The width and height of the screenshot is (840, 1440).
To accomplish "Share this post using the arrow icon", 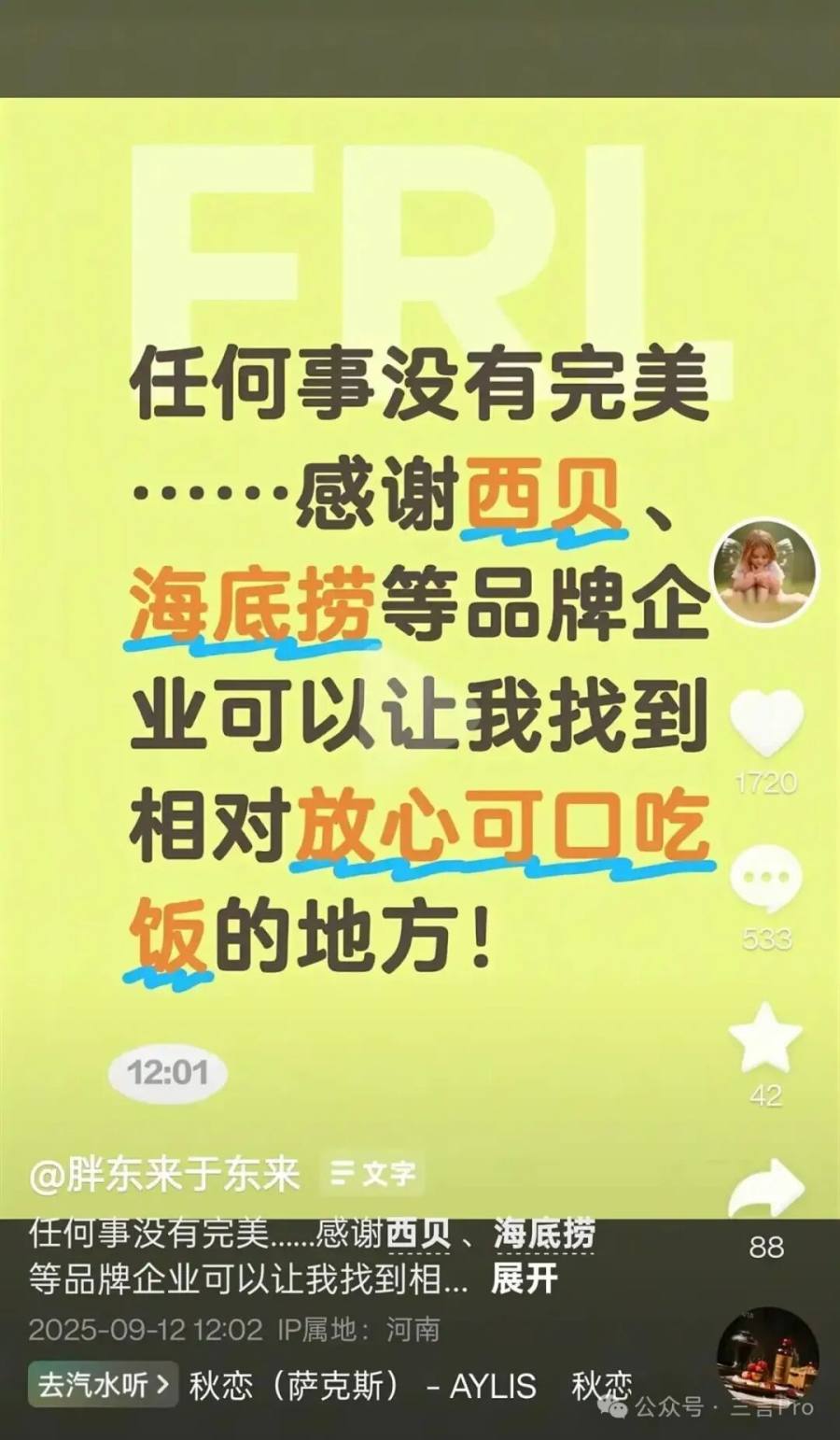I will [765, 1191].
